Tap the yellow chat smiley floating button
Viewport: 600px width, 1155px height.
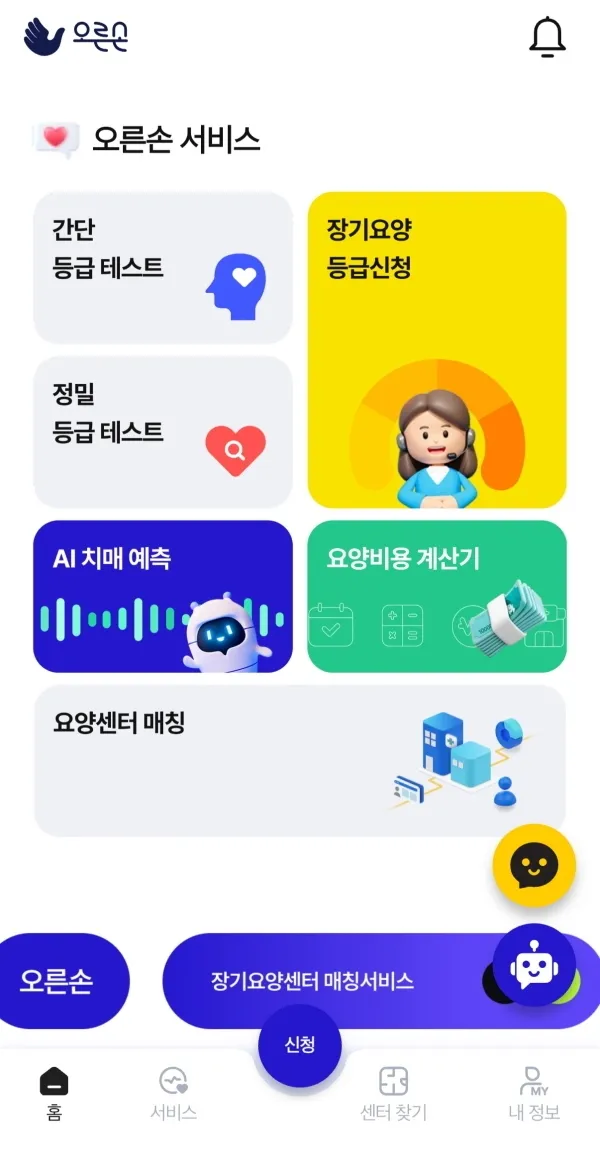tap(534, 866)
